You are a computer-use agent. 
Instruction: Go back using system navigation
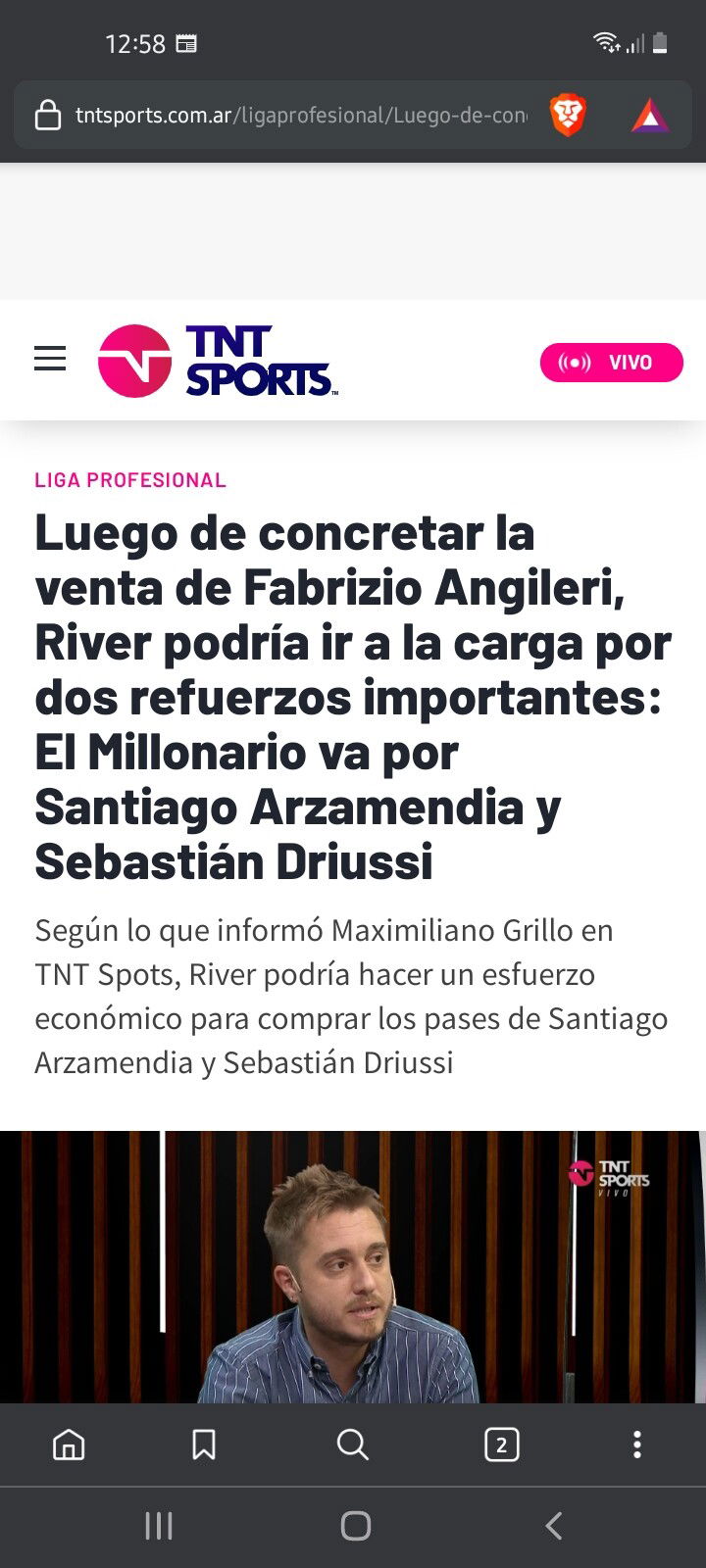coord(554,1526)
